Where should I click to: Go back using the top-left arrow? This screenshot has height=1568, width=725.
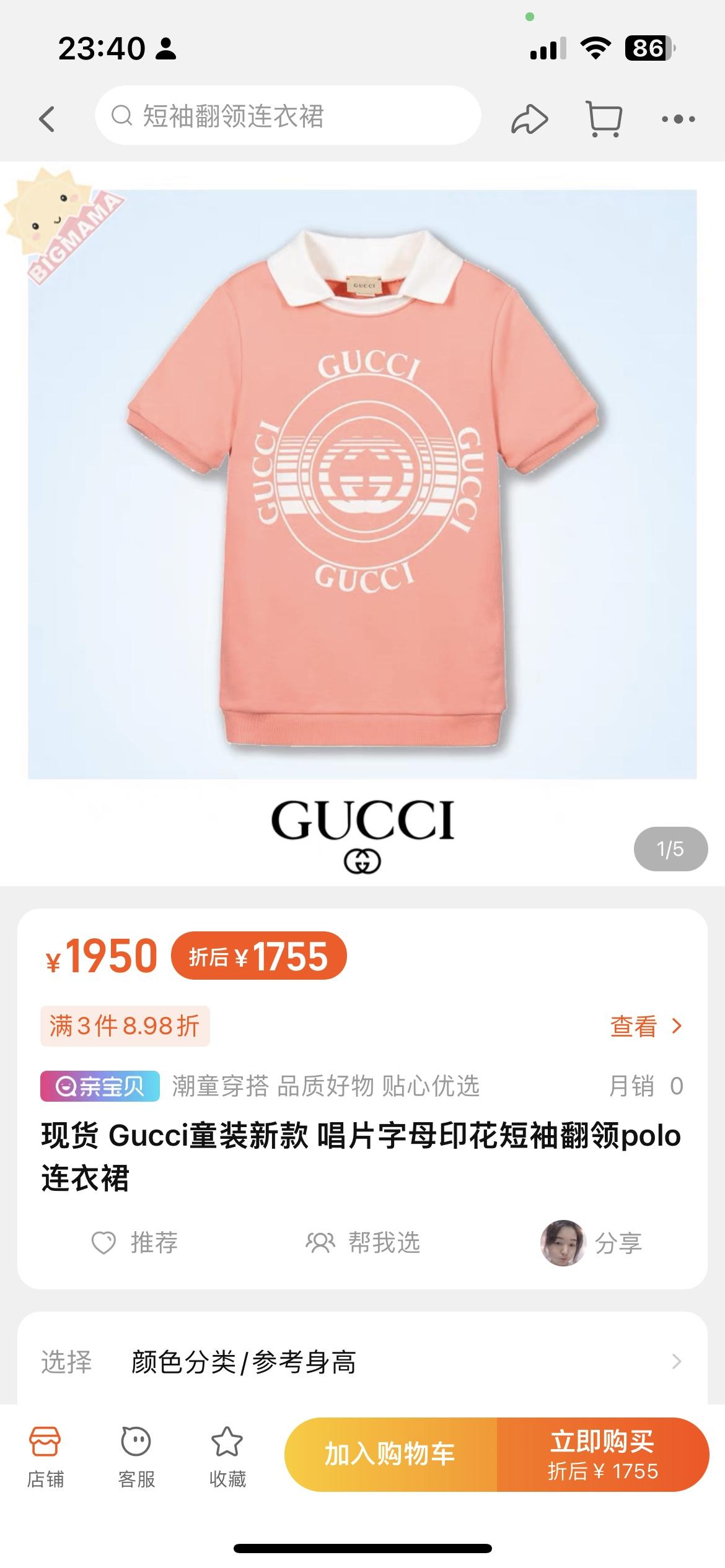tap(47, 118)
